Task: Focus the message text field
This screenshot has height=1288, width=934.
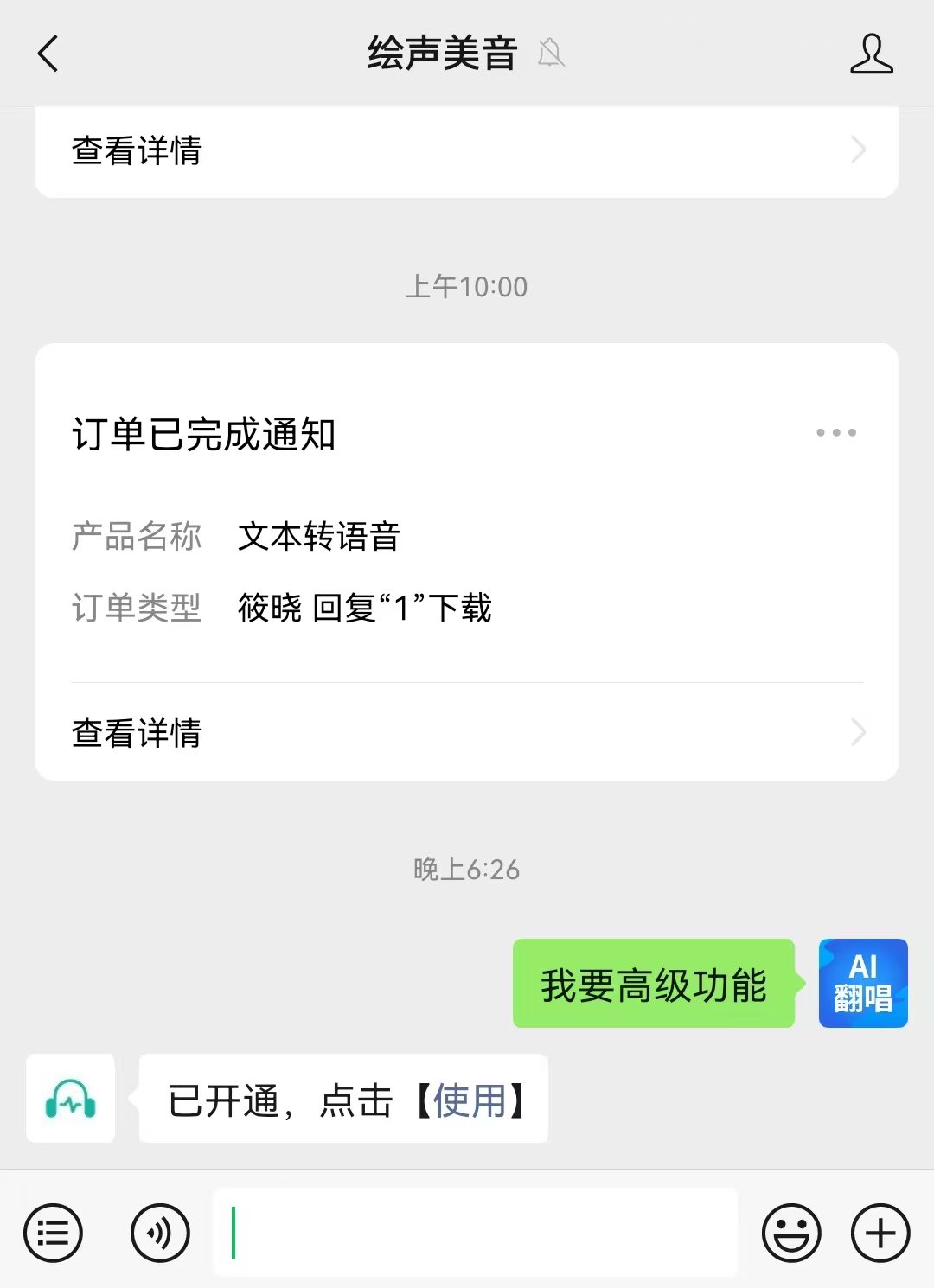Action: pos(476,1233)
